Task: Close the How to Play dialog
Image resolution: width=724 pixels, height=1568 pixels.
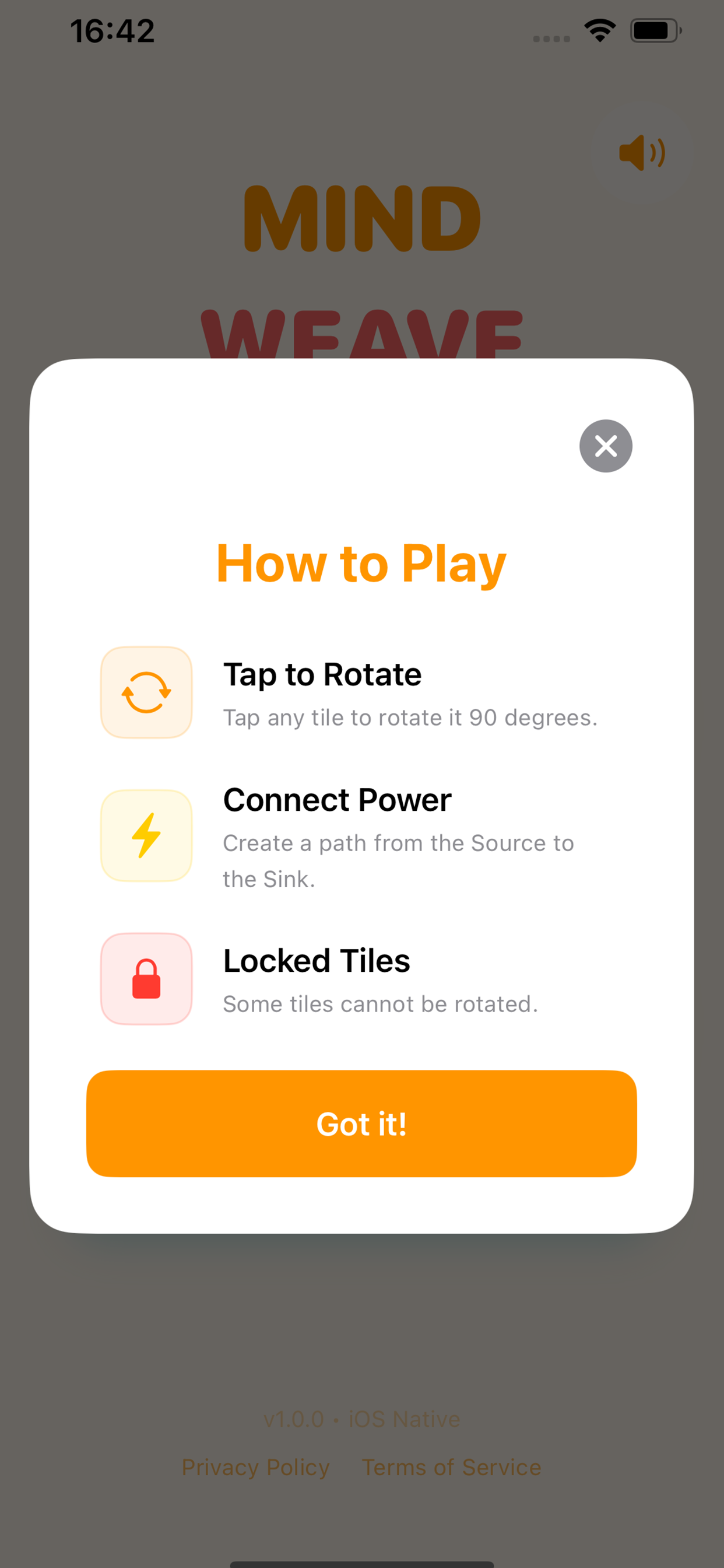Action: (x=605, y=446)
